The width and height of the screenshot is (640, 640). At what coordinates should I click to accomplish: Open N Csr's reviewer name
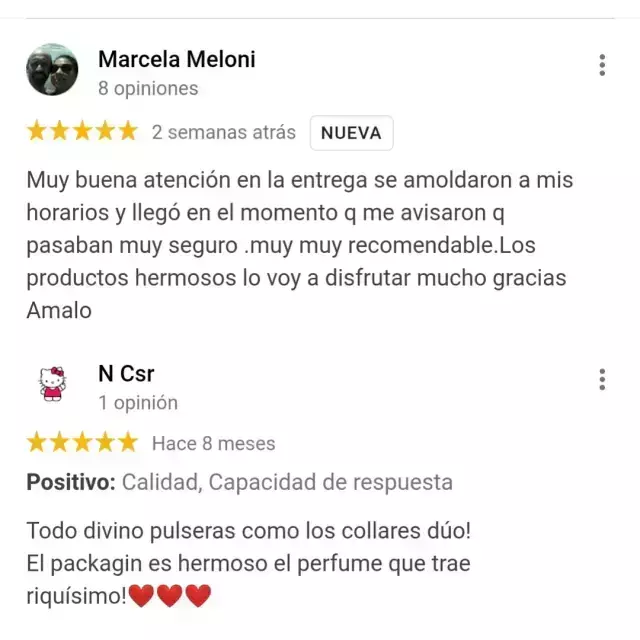(126, 374)
